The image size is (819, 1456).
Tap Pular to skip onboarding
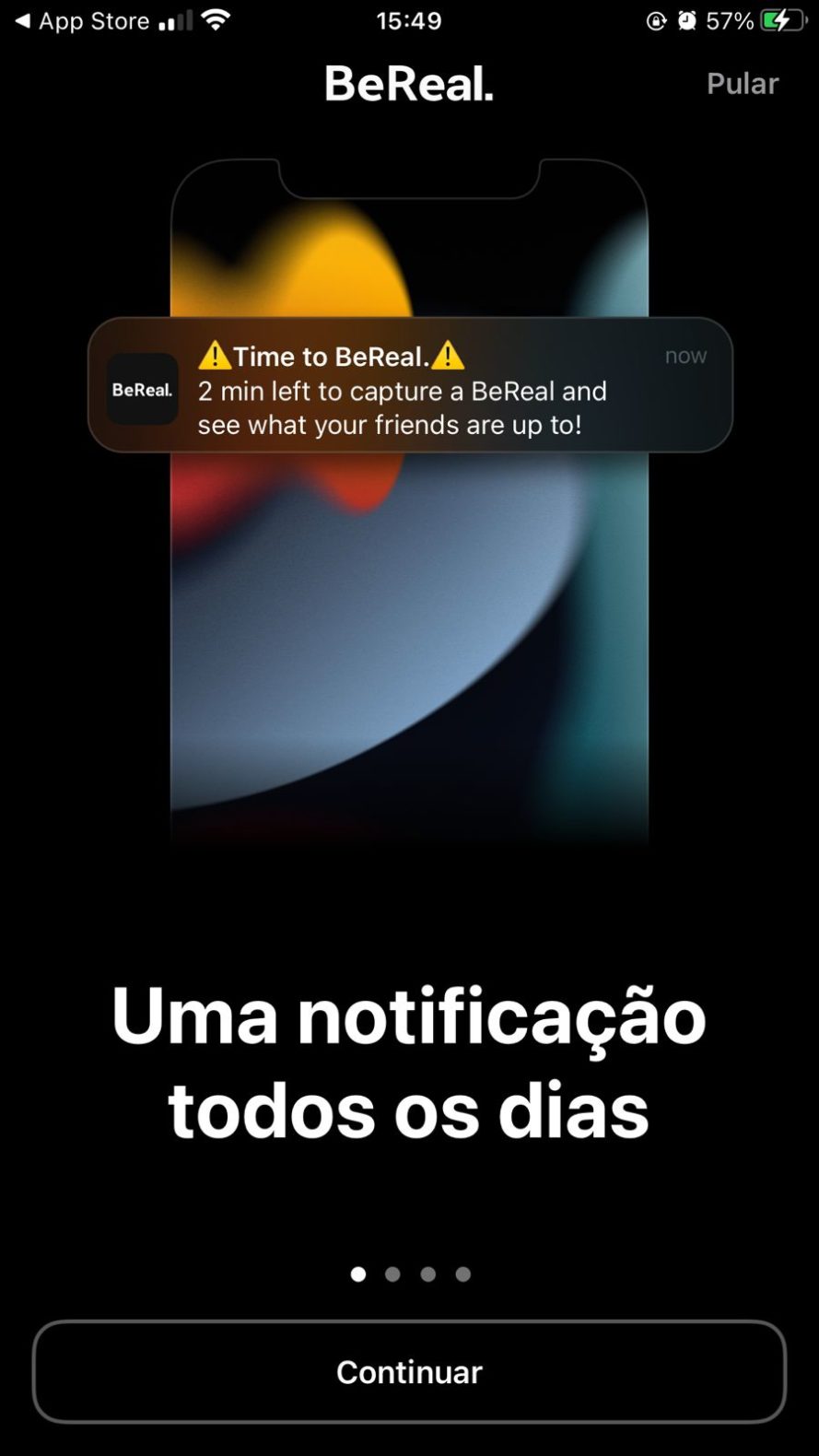[742, 83]
